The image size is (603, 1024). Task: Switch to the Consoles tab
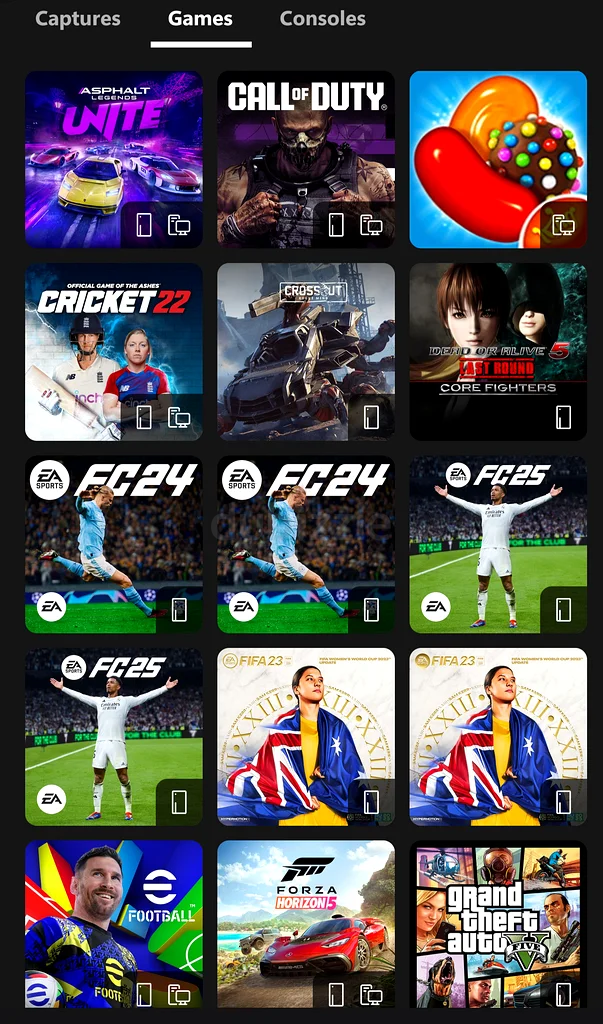tap(322, 19)
